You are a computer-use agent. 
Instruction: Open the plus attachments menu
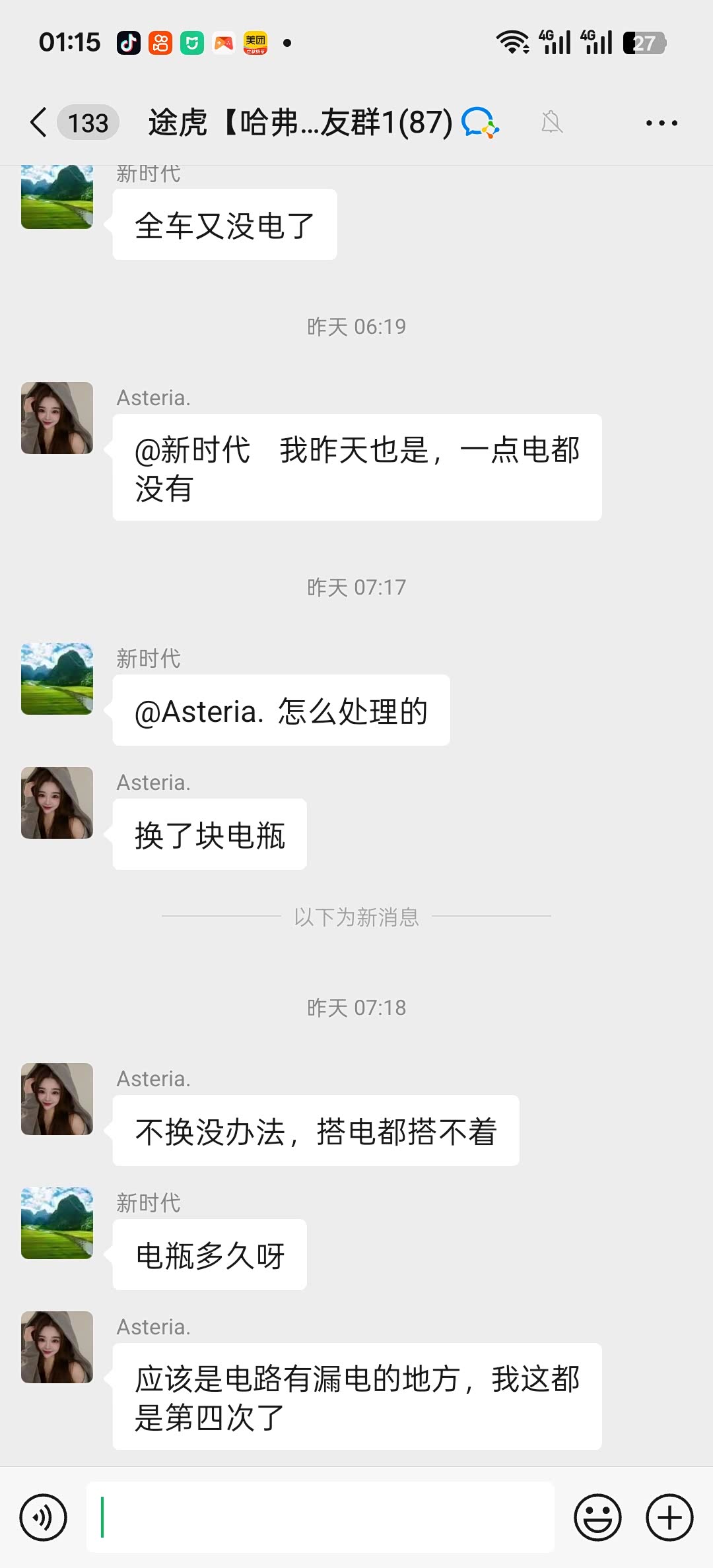(x=669, y=1517)
